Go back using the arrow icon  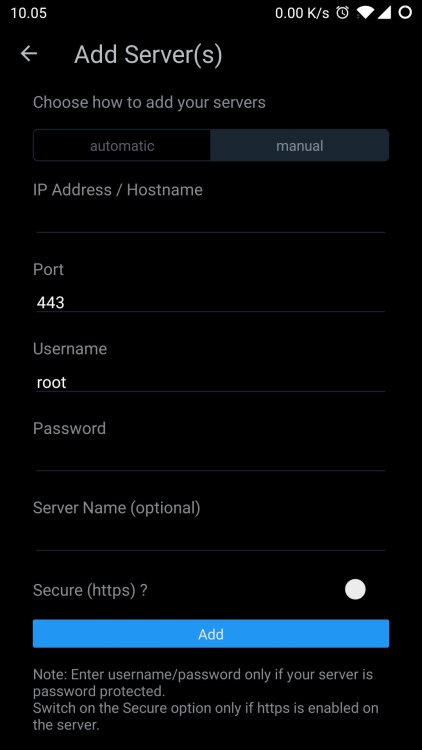(29, 54)
